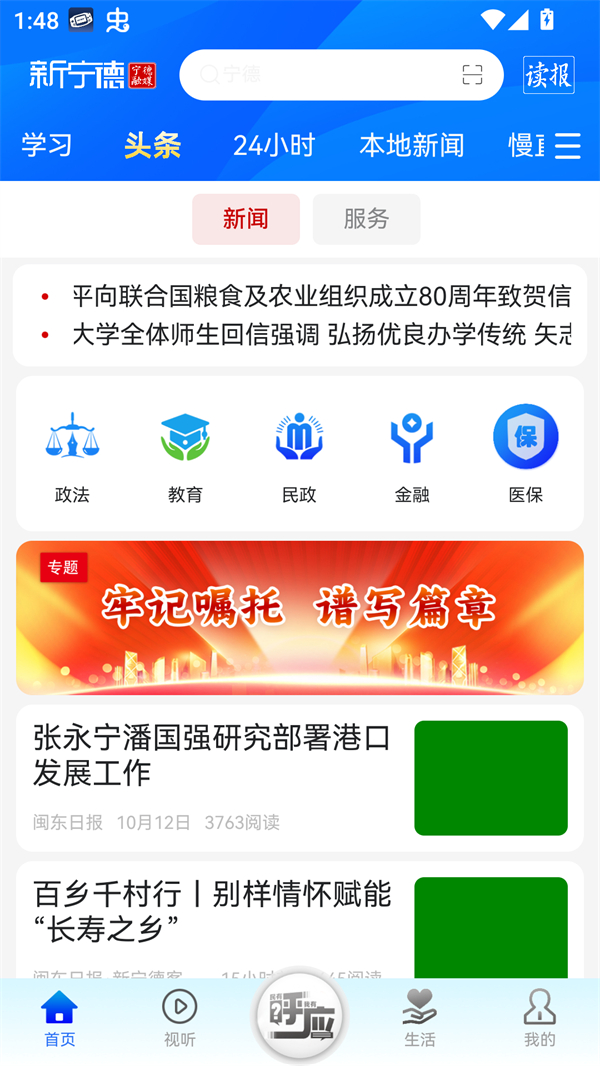The height and width of the screenshot is (1066, 600).
Task: Open the 金融 service
Action: 412,455
